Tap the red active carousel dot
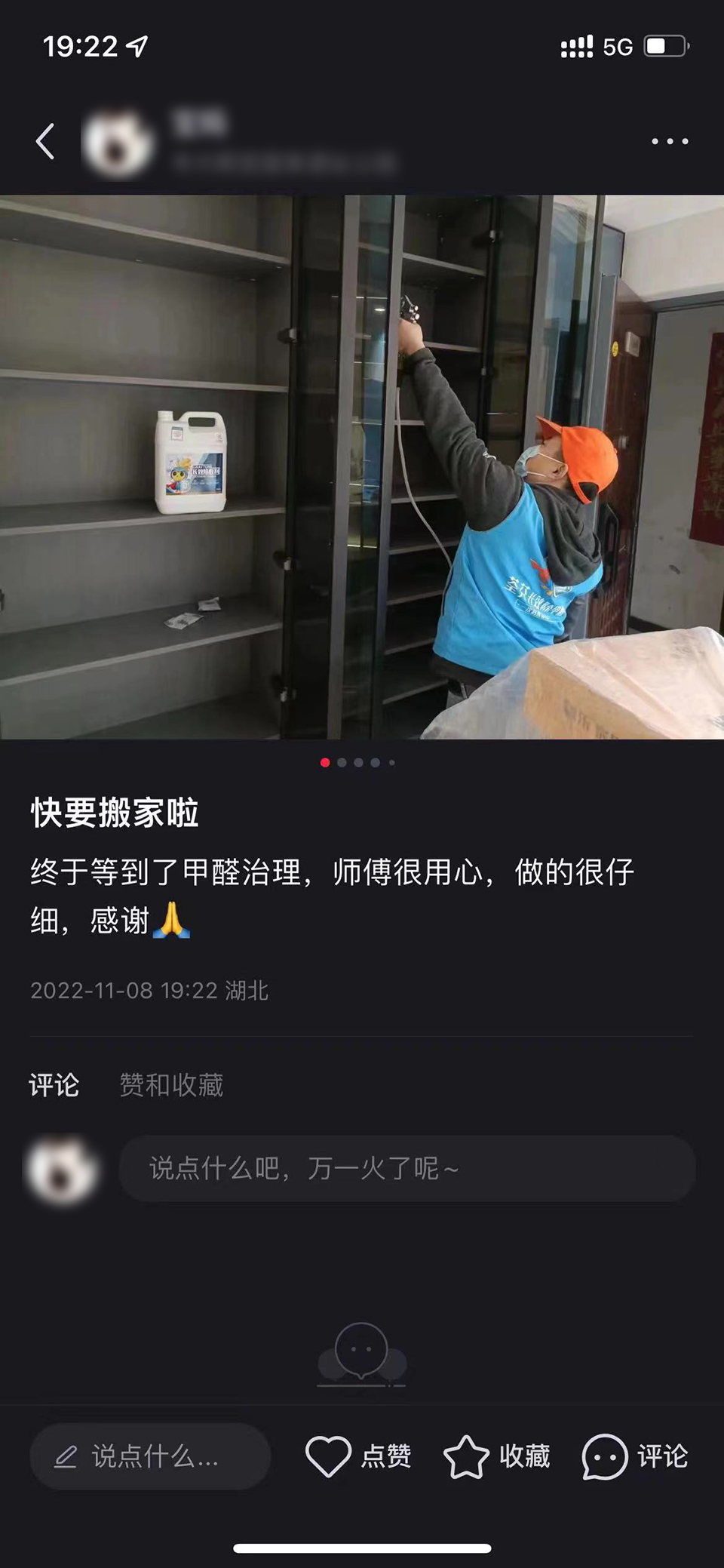Screen dimensions: 724x1568 click(325, 763)
